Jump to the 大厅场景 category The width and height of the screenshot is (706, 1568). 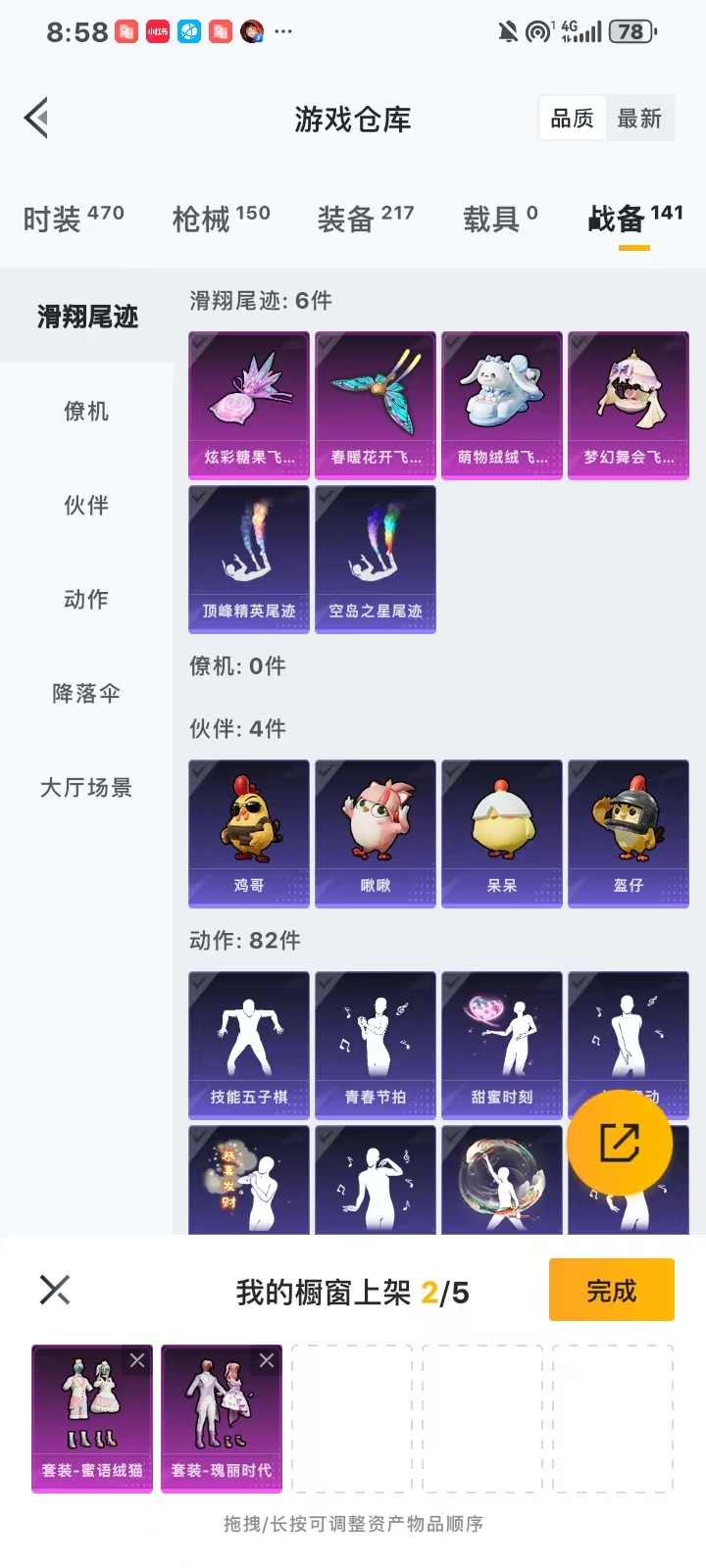(86, 787)
